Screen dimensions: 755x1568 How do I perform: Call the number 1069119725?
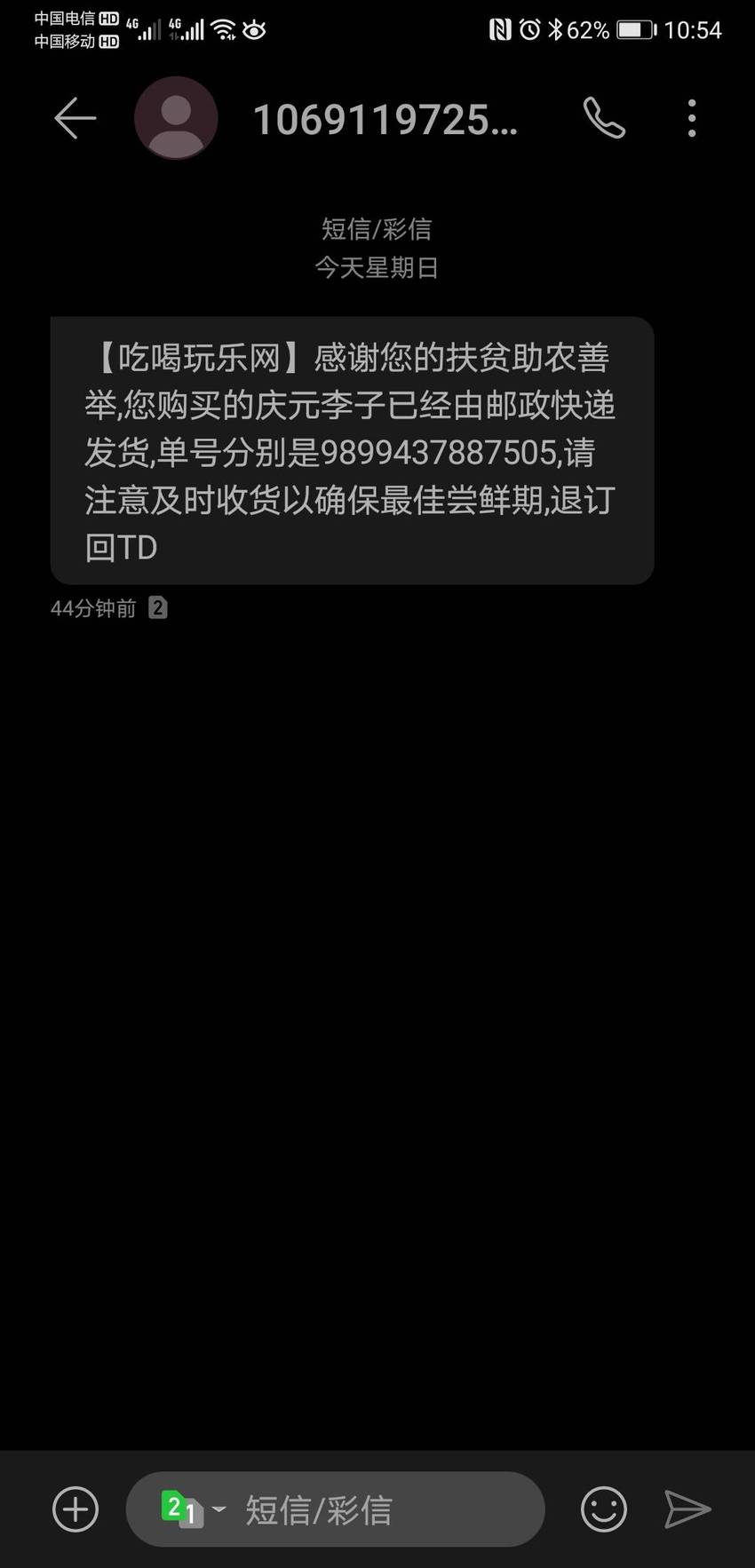tap(604, 119)
